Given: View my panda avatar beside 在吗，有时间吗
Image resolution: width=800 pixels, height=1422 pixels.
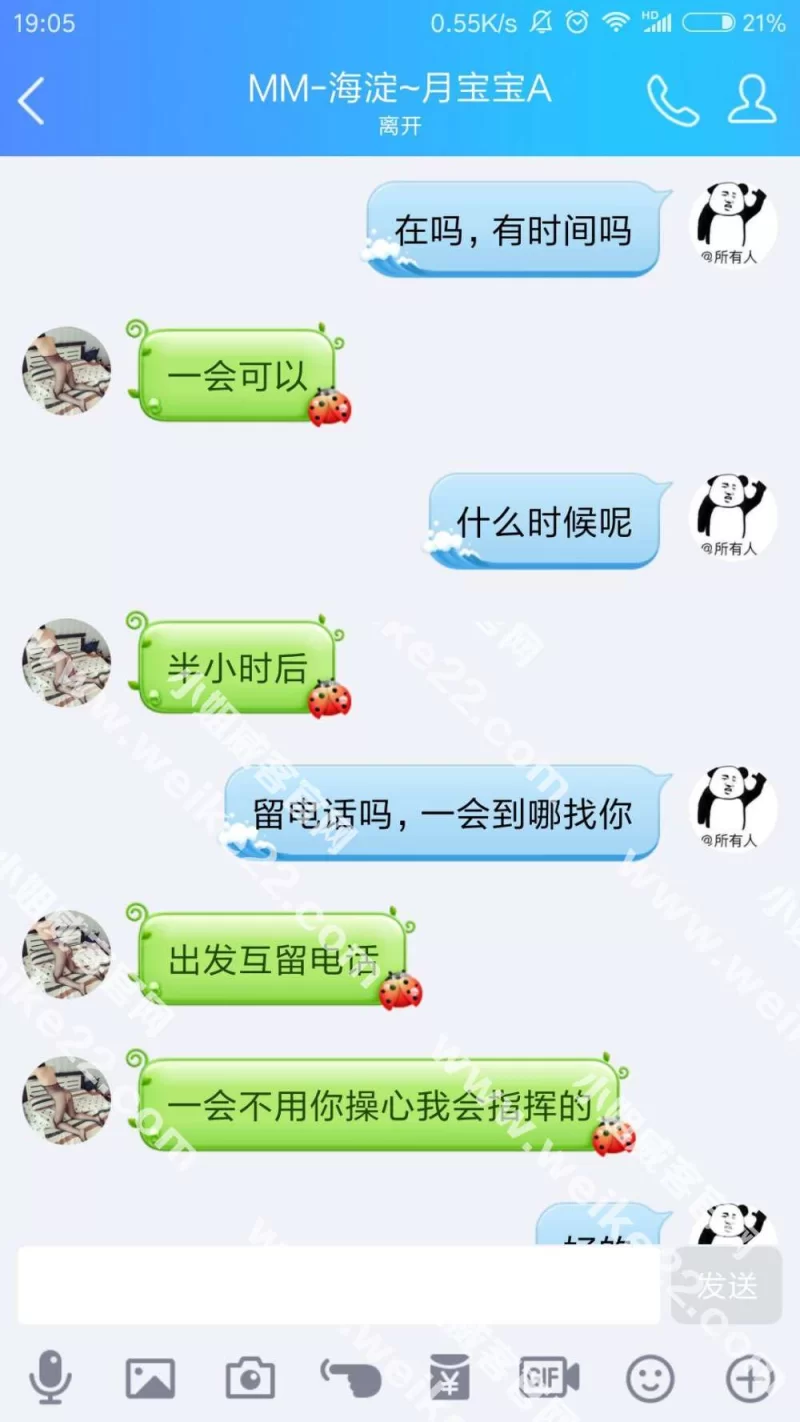Looking at the screenshot, I should pyautogui.click(x=734, y=224).
